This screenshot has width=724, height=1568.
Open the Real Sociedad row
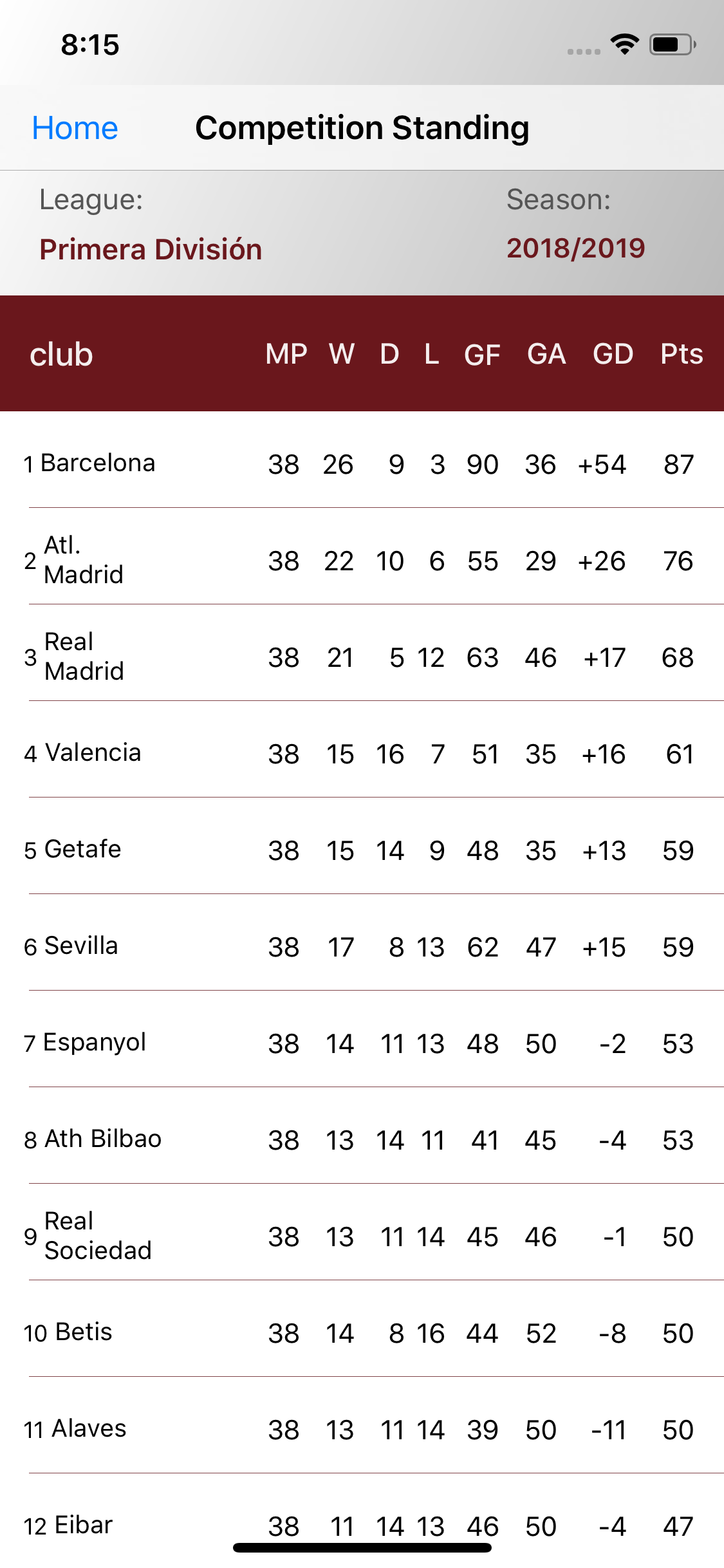pyautogui.click(x=362, y=1232)
